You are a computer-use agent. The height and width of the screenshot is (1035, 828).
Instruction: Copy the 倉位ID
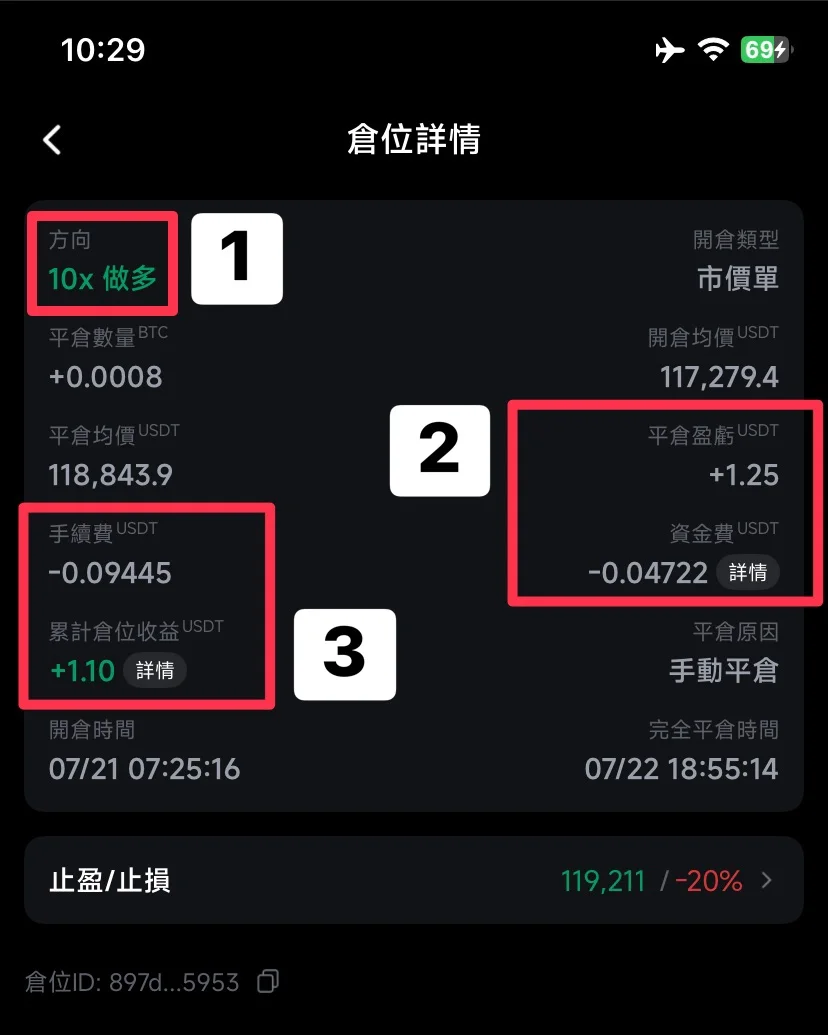point(267,982)
